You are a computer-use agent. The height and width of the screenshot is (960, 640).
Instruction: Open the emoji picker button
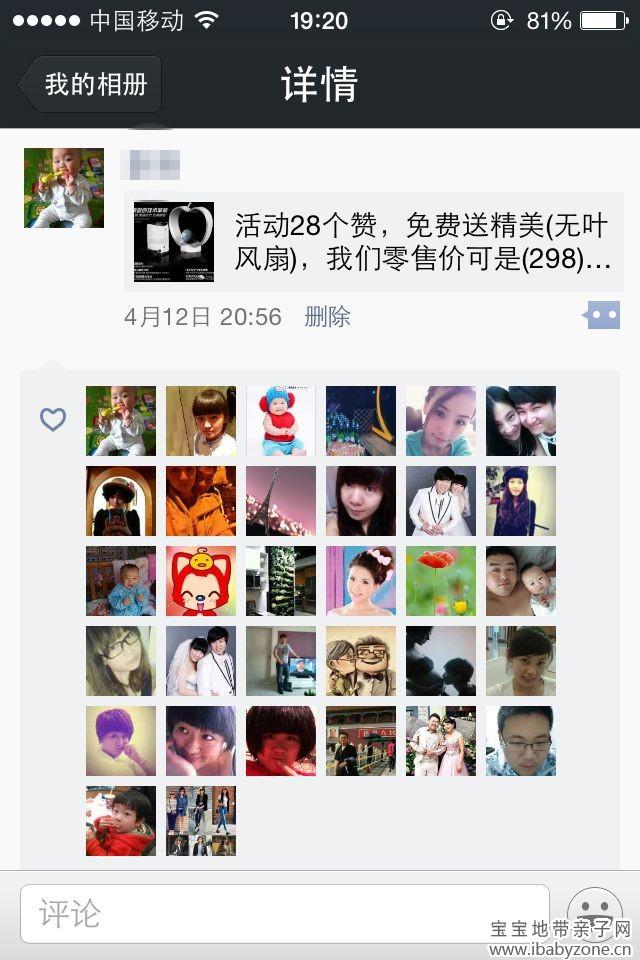click(594, 913)
